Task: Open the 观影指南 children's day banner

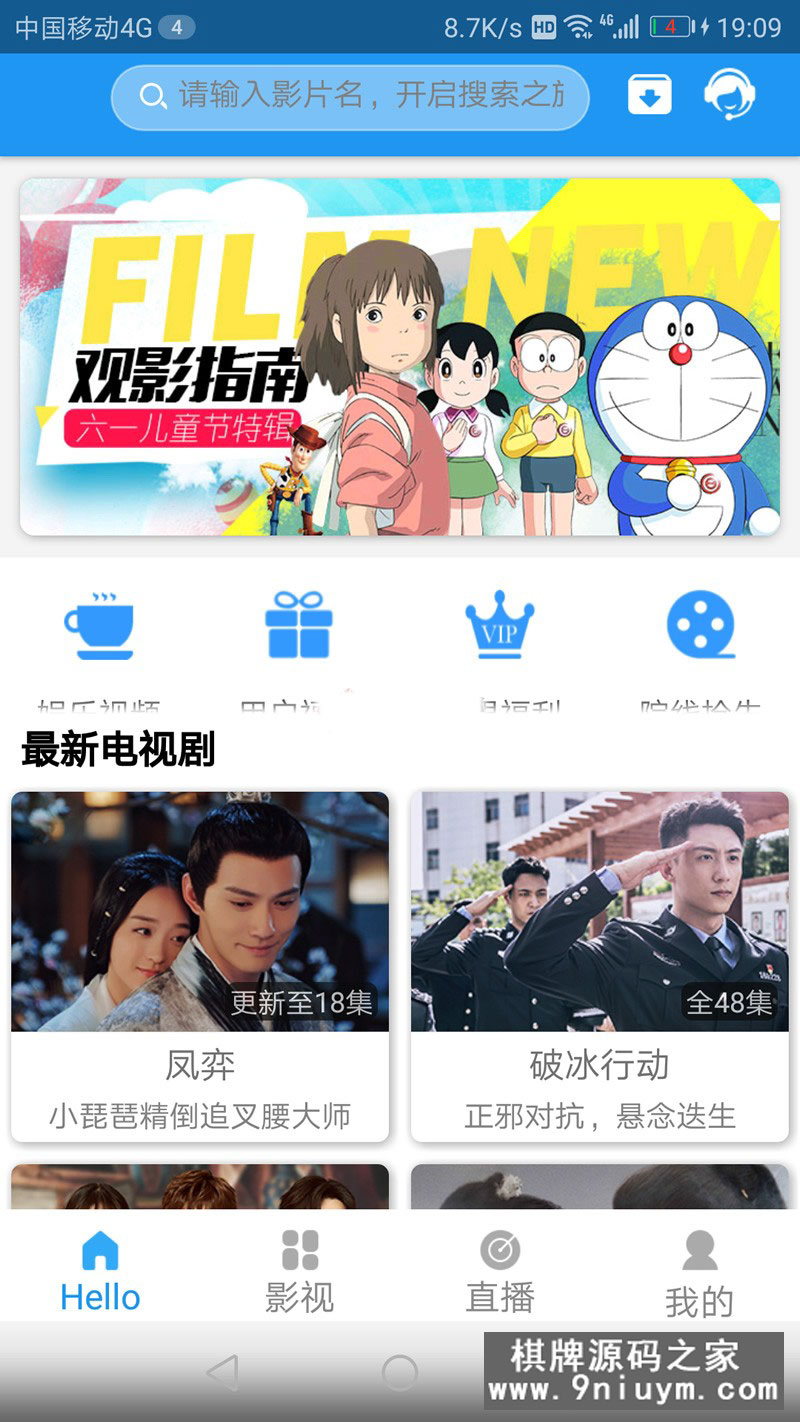Action: point(400,357)
